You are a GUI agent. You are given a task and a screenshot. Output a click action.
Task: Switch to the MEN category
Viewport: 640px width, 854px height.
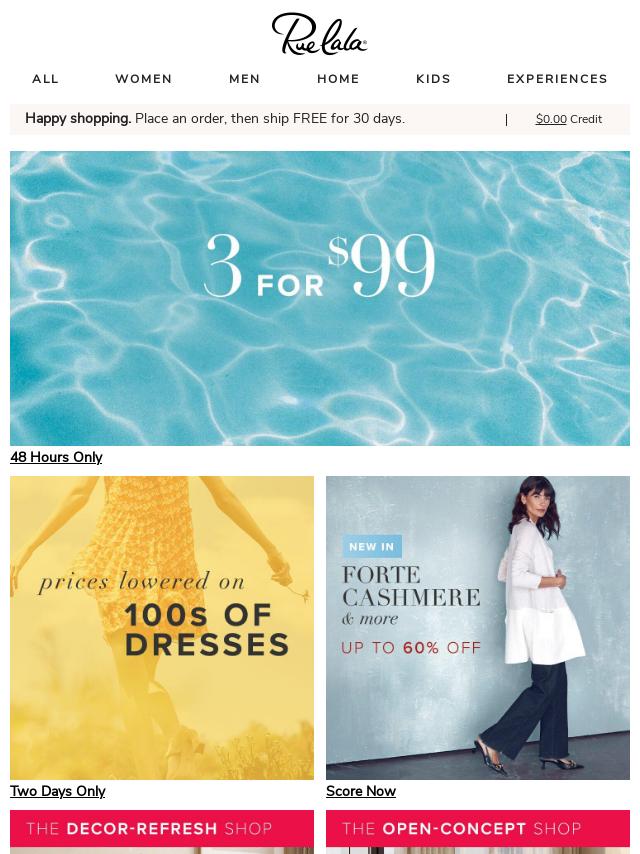[244, 79]
